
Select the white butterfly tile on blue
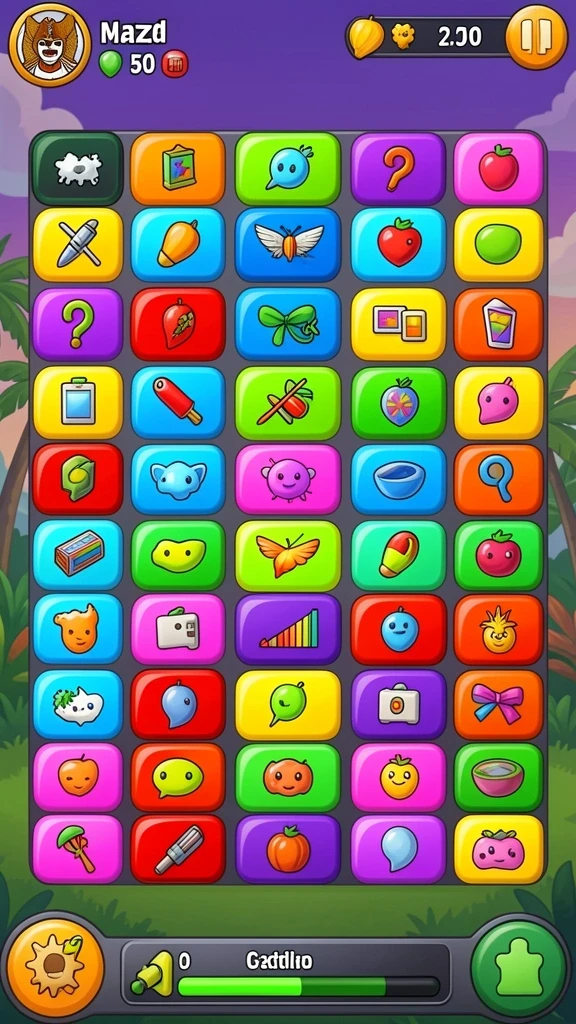coord(288,245)
